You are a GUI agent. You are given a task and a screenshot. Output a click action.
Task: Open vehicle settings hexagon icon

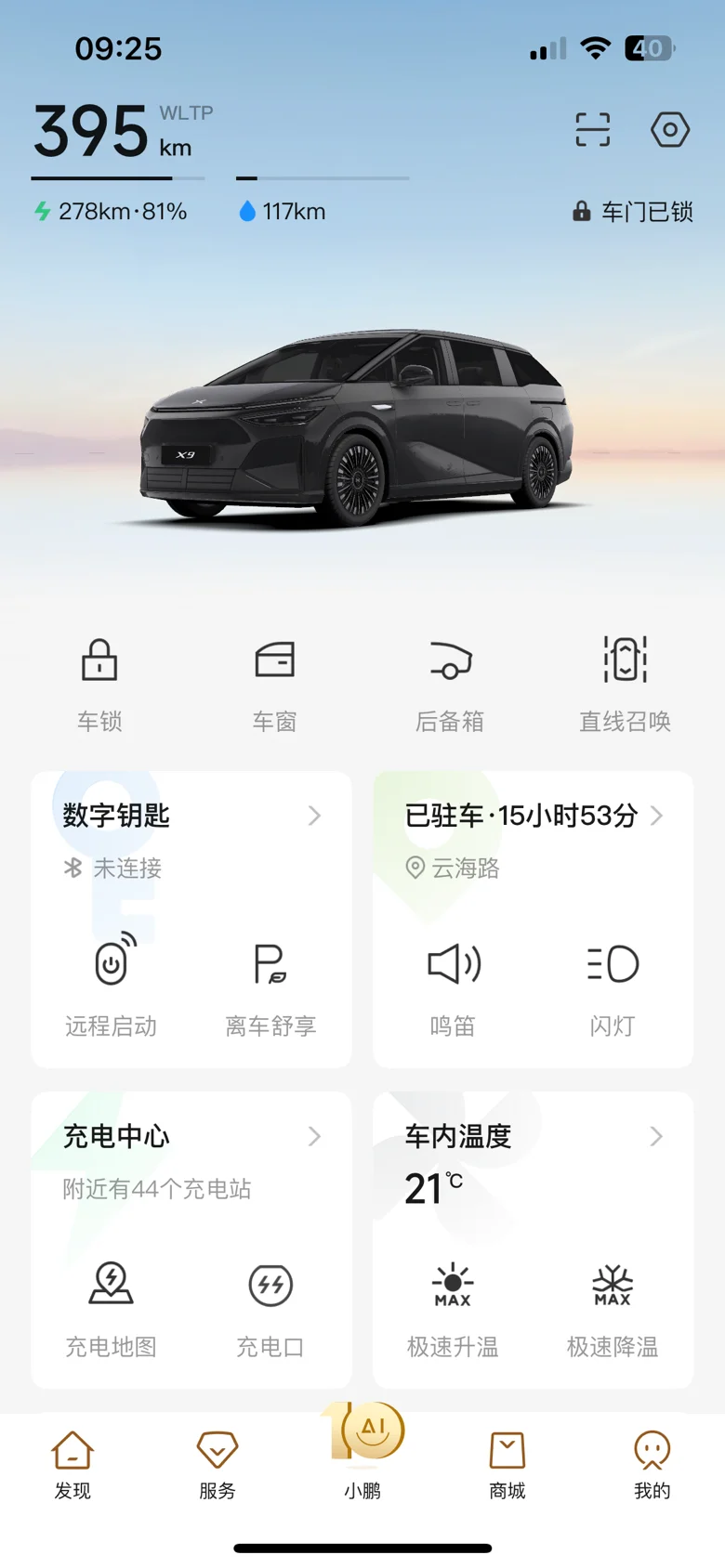click(669, 130)
